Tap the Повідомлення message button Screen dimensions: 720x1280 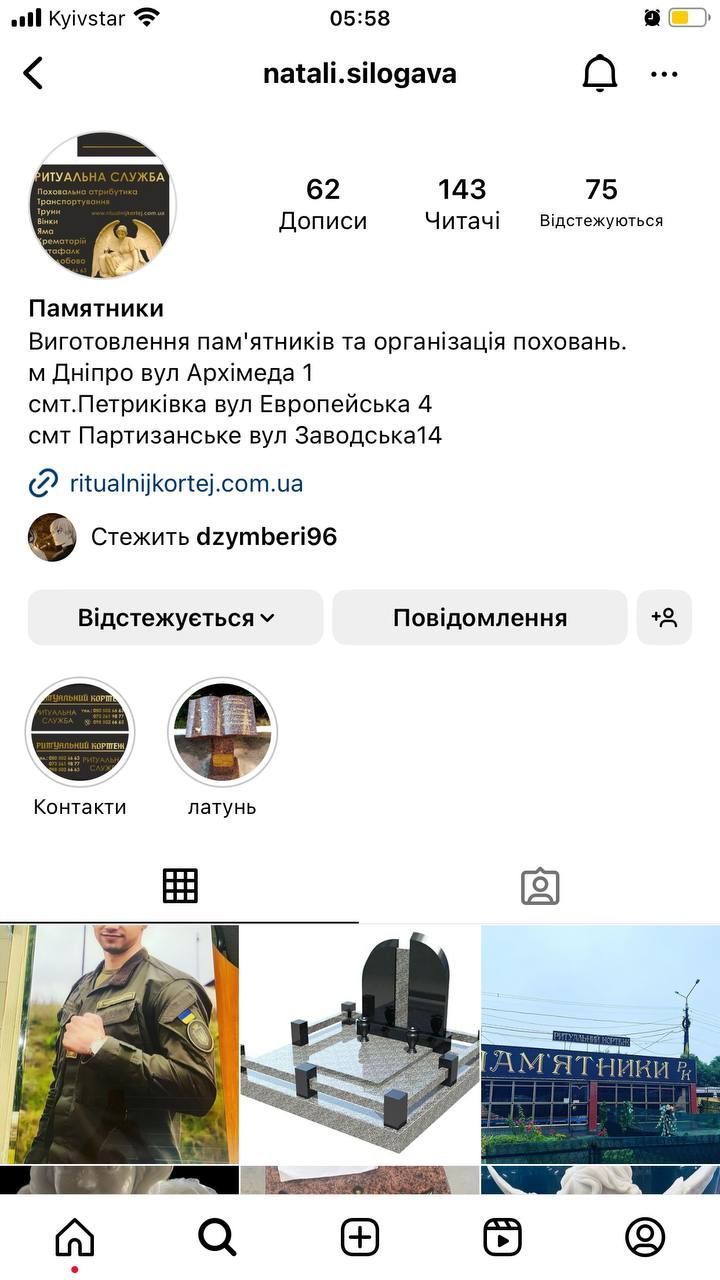(480, 618)
